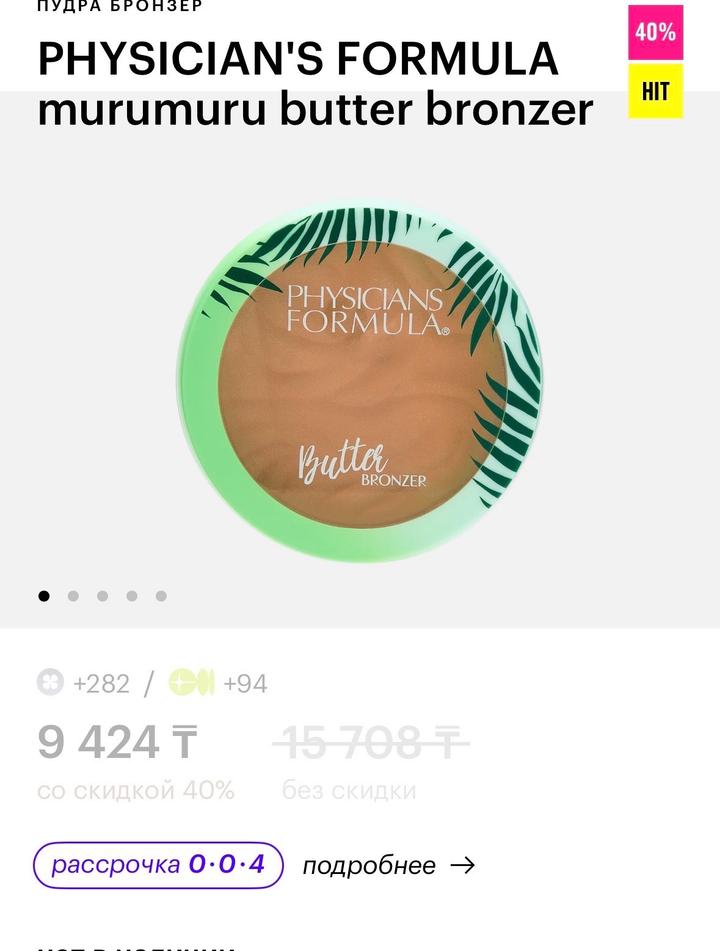Open the подробнее link with arrow
The width and height of the screenshot is (720, 951).
coord(388,866)
